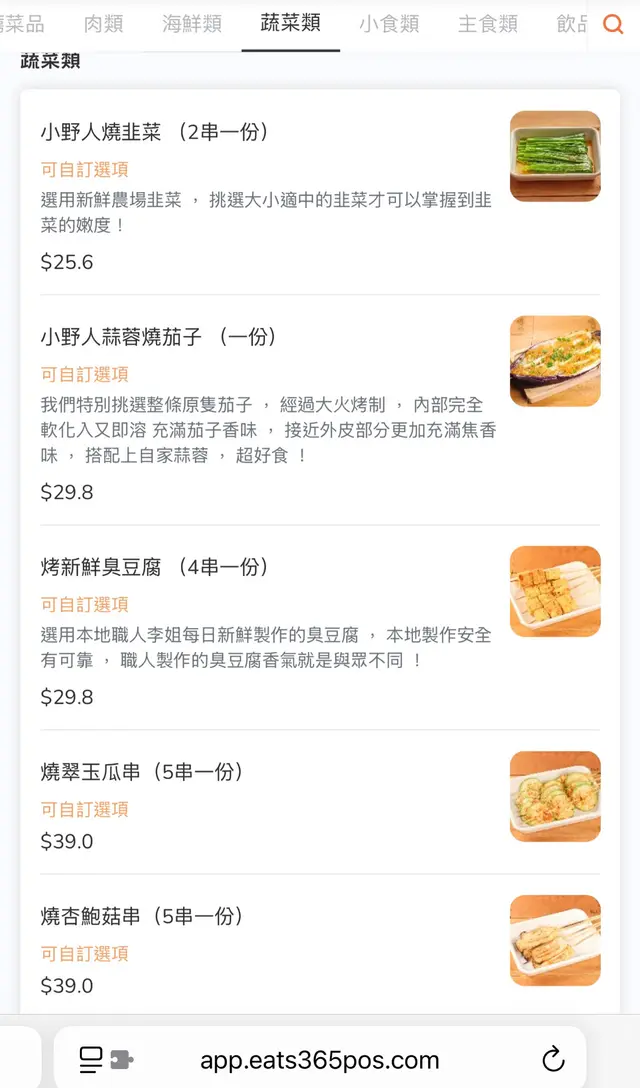Switch to the 肉類 category tab

(103, 24)
